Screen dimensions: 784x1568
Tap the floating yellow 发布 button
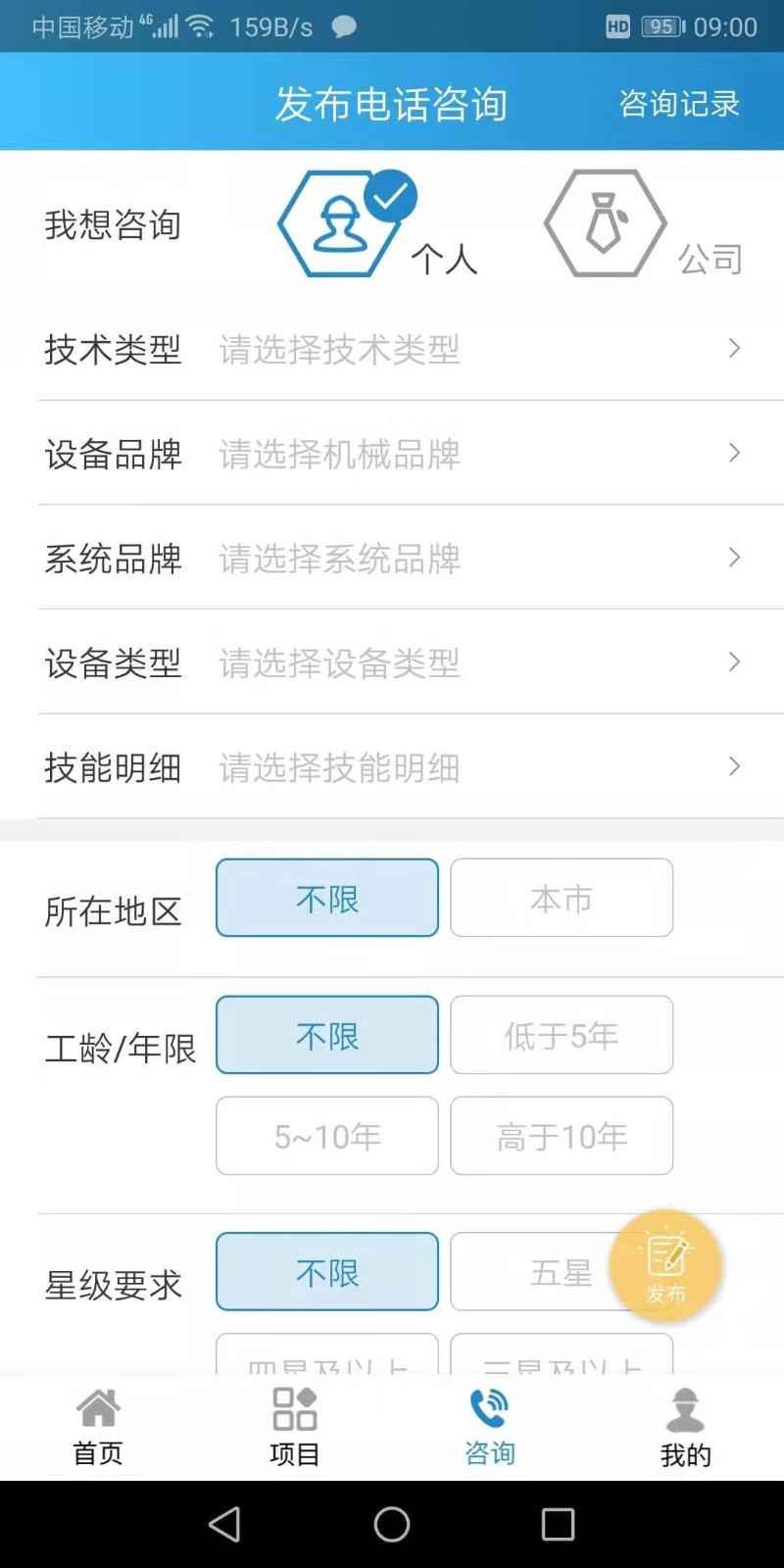(x=666, y=1266)
